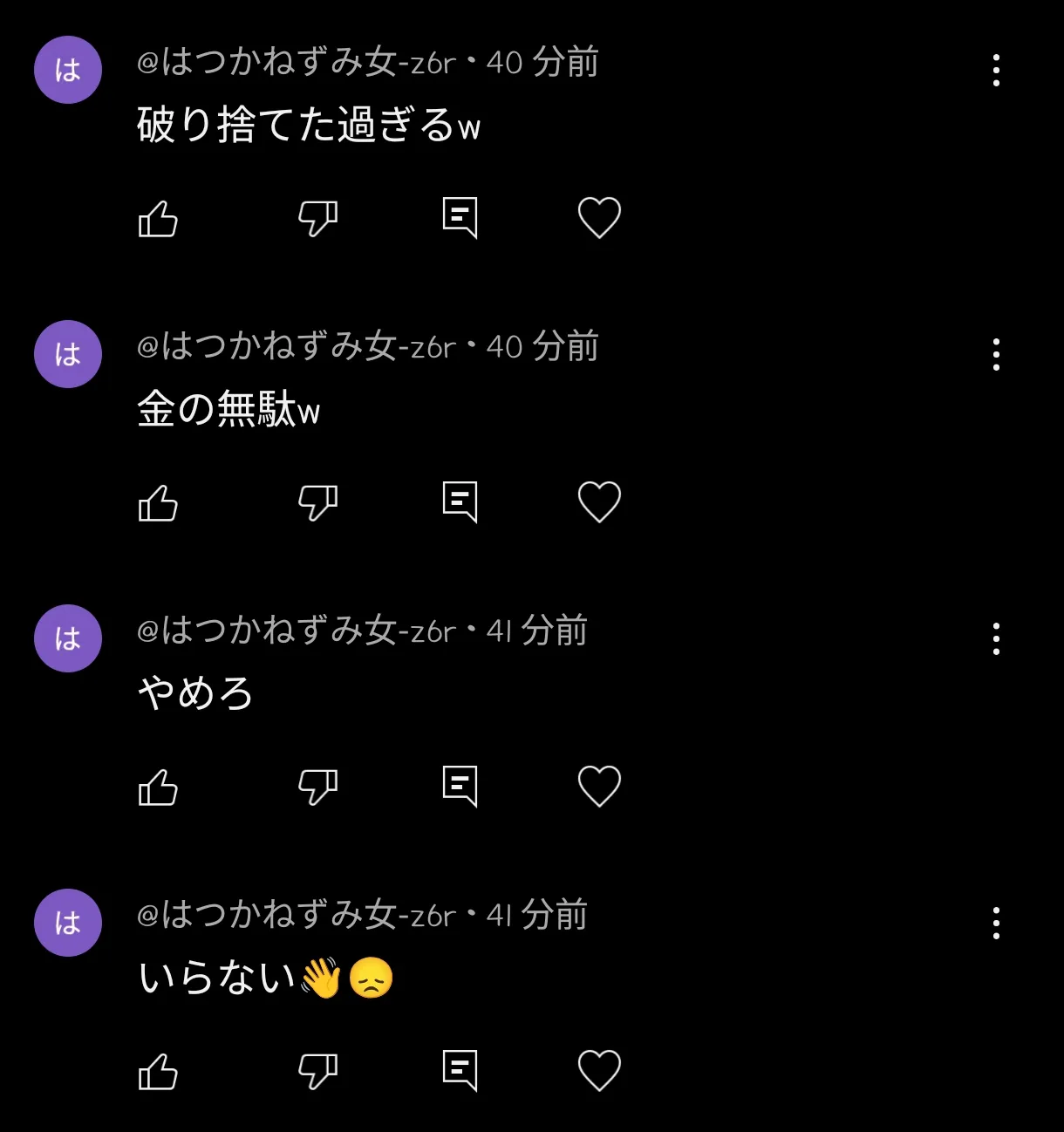Dislike the comment 破り捨てた過ぎるw

(x=317, y=218)
